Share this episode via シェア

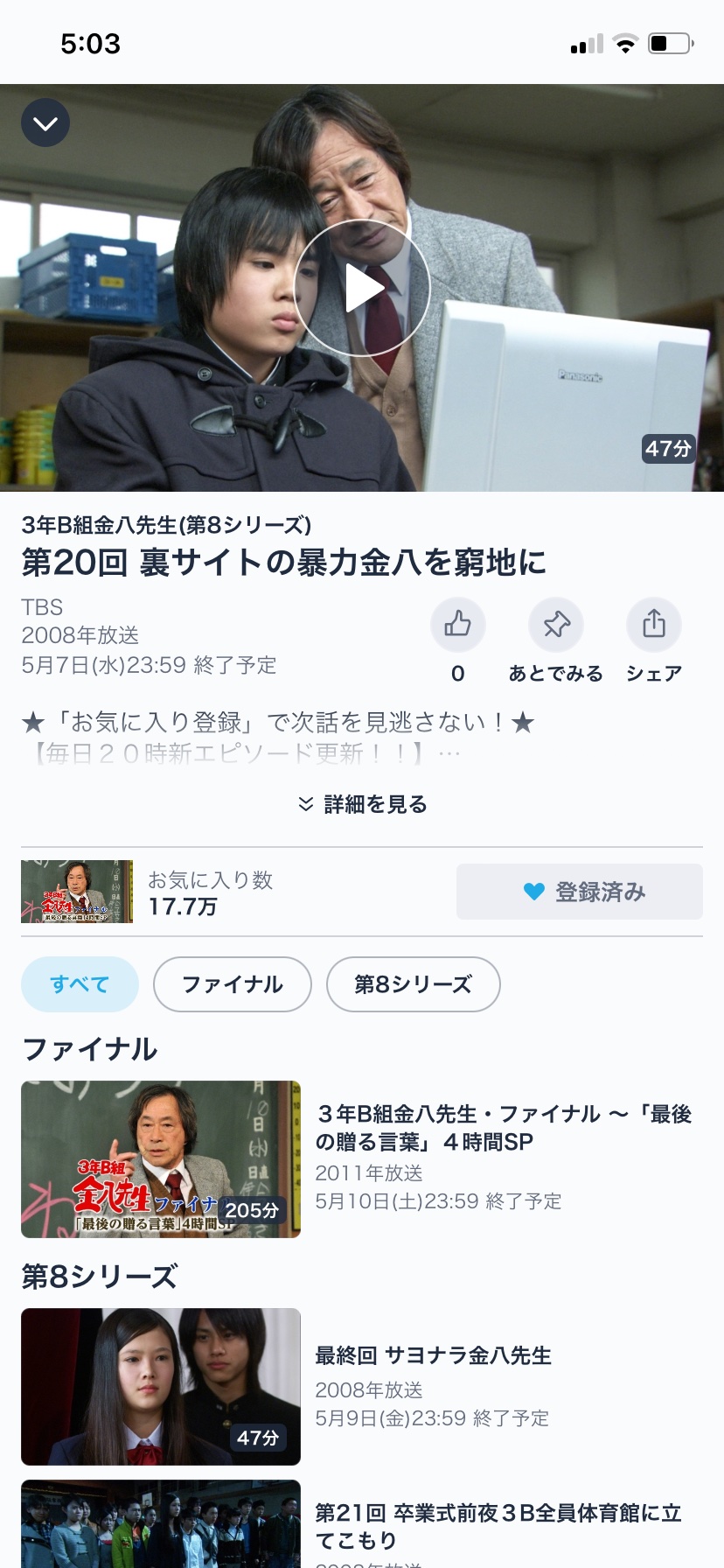[653, 625]
